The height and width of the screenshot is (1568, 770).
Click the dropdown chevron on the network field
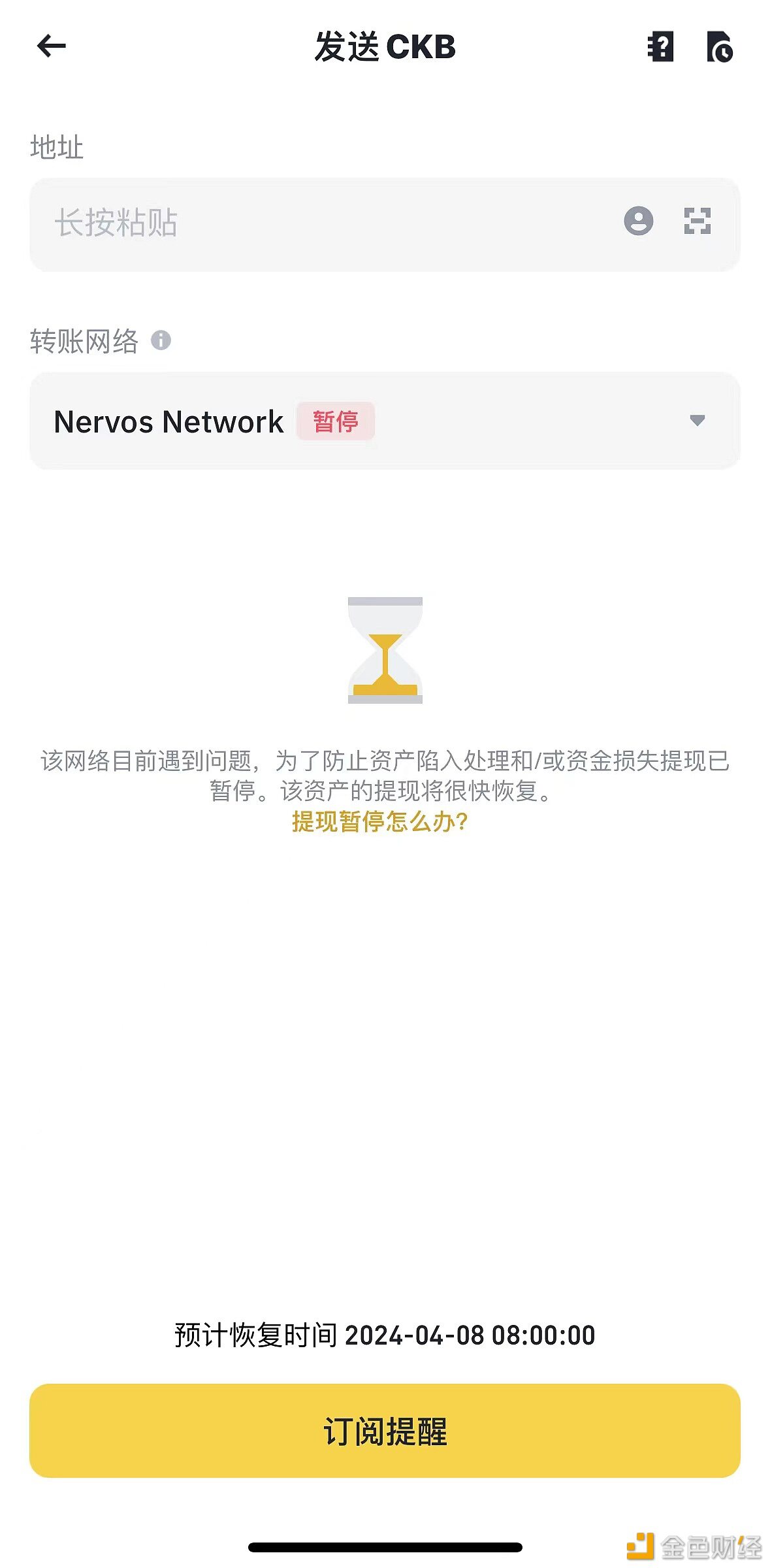[x=697, y=421]
